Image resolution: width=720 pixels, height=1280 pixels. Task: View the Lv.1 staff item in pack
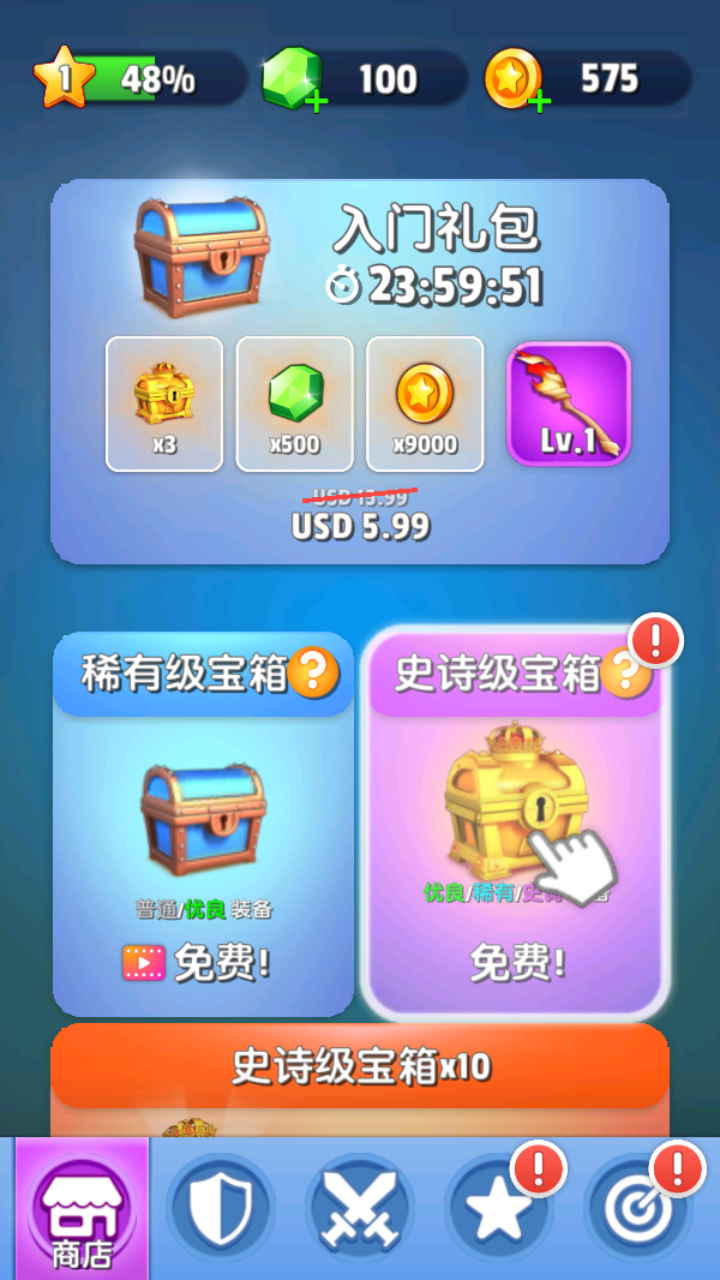[x=568, y=404]
